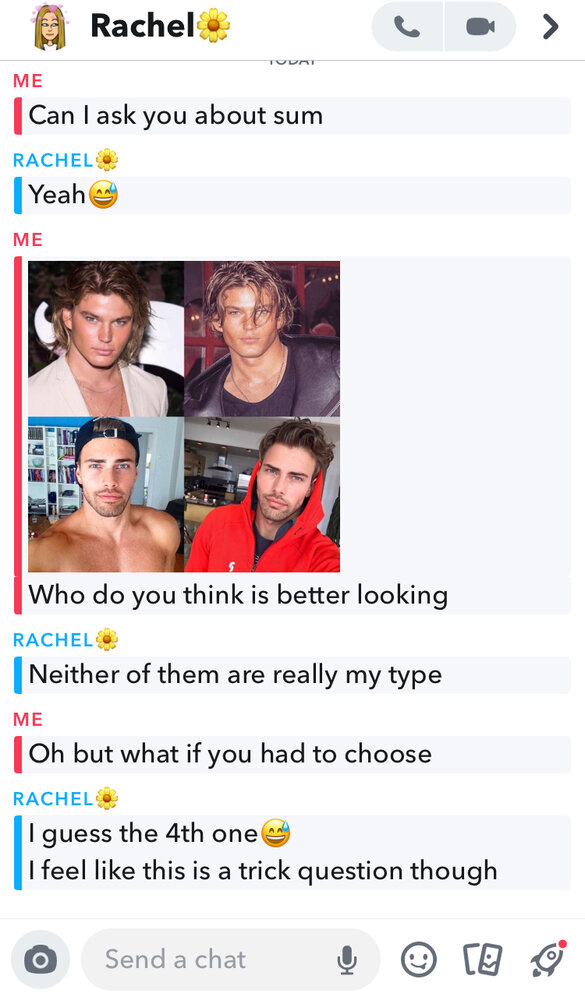Open the emoji sticker picker

pos(418,960)
